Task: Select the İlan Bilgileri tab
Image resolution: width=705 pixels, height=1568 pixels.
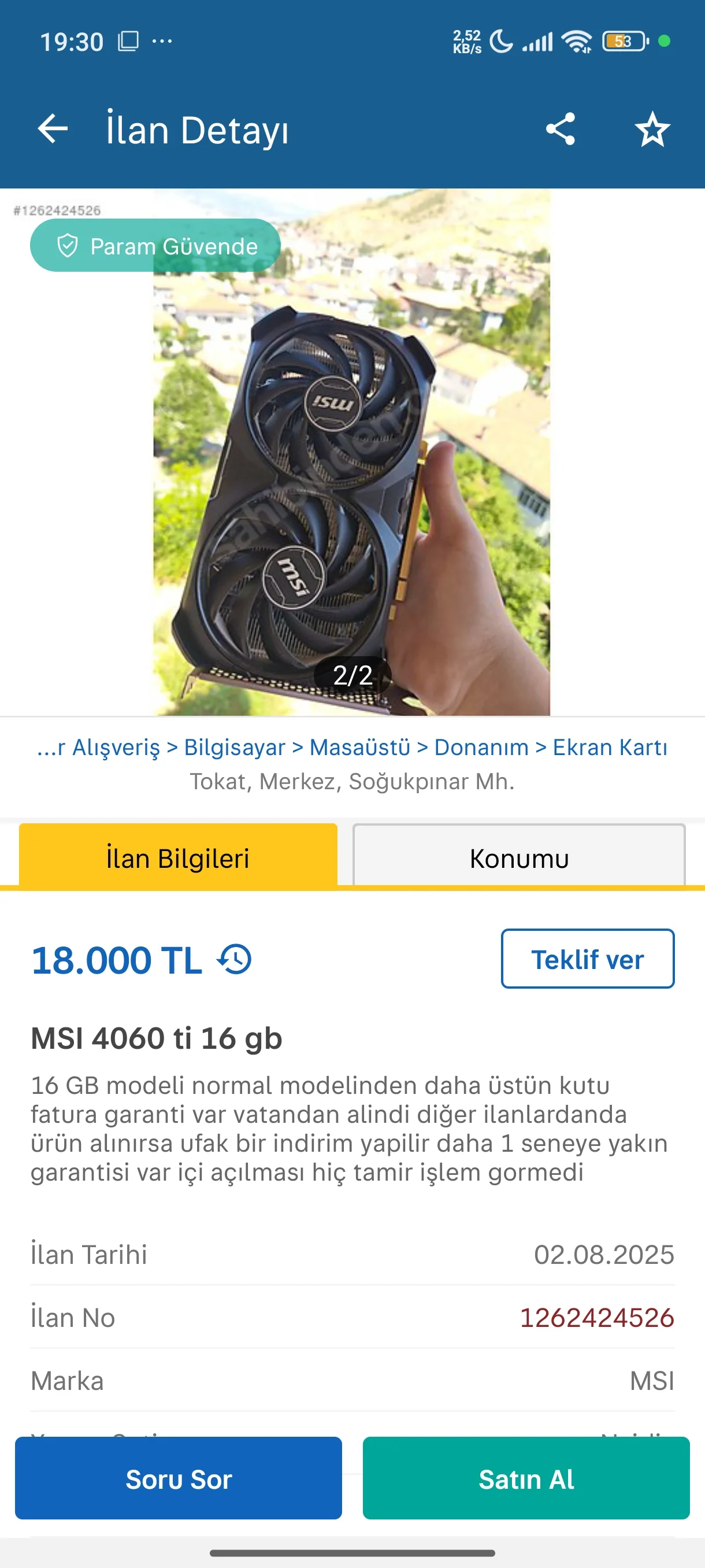Action: point(177,857)
